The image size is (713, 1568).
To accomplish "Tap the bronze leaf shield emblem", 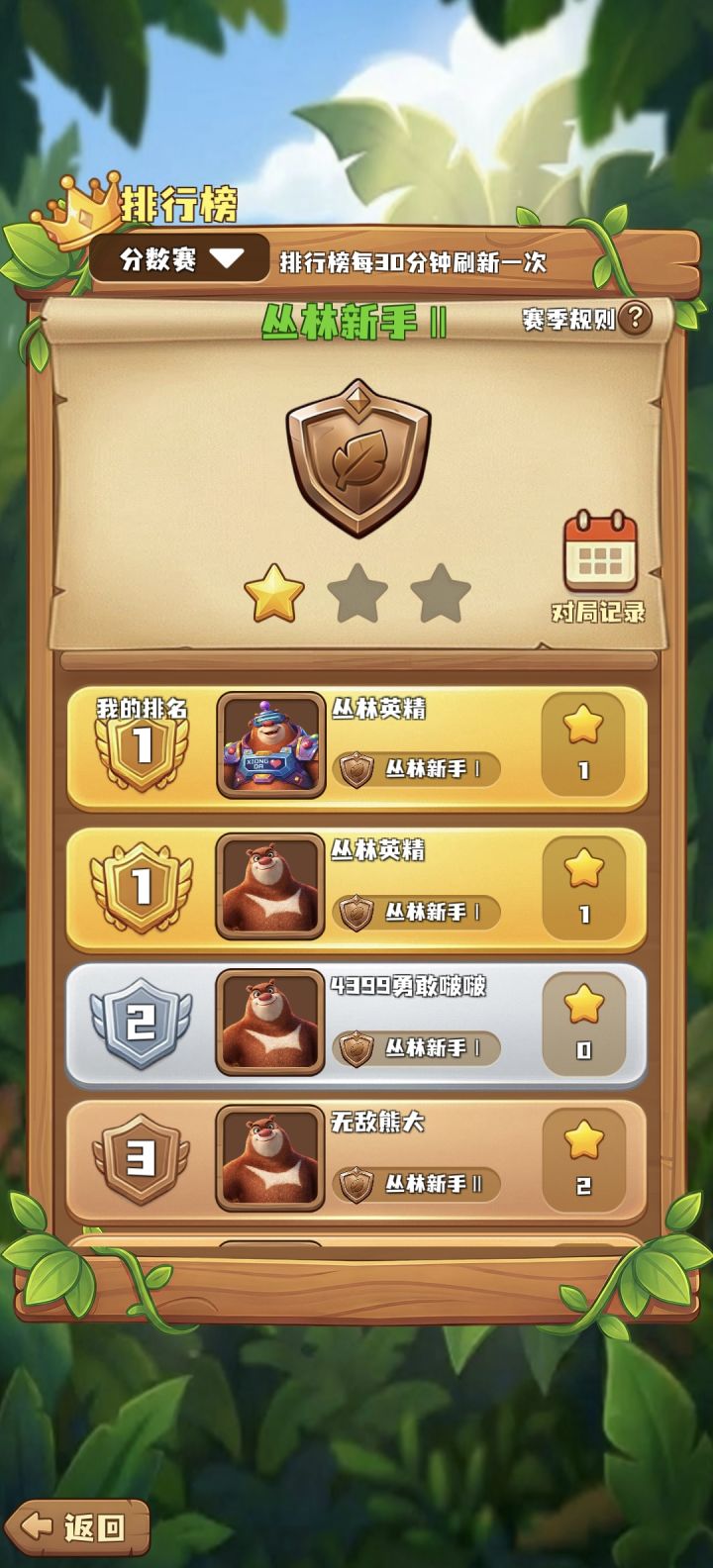I will coord(356,455).
